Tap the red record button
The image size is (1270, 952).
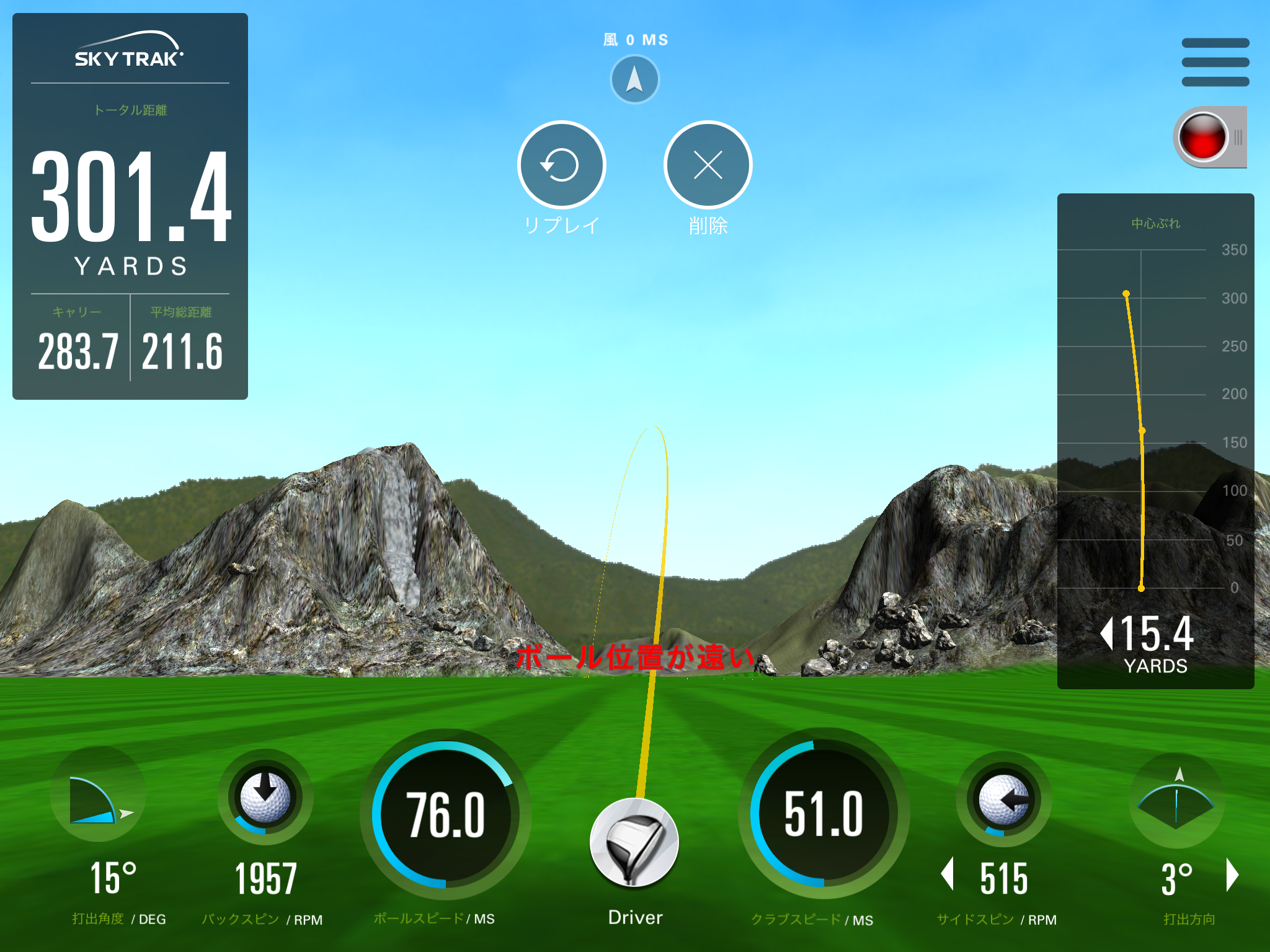pyautogui.click(x=1203, y=137)
